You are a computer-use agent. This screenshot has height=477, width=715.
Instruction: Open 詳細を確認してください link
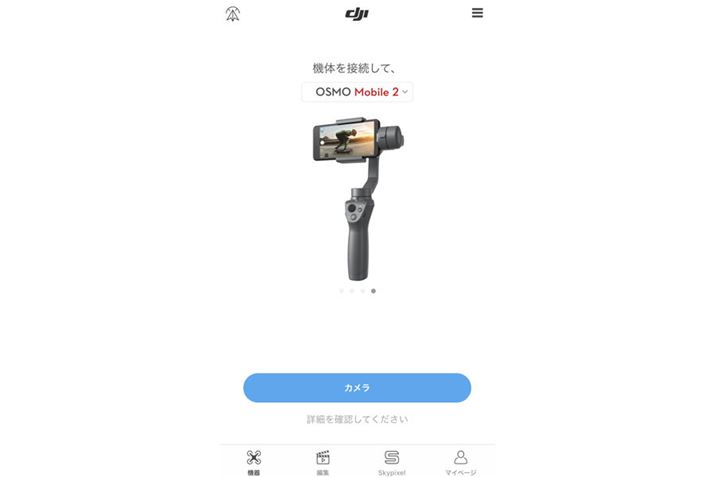point(357,419)
